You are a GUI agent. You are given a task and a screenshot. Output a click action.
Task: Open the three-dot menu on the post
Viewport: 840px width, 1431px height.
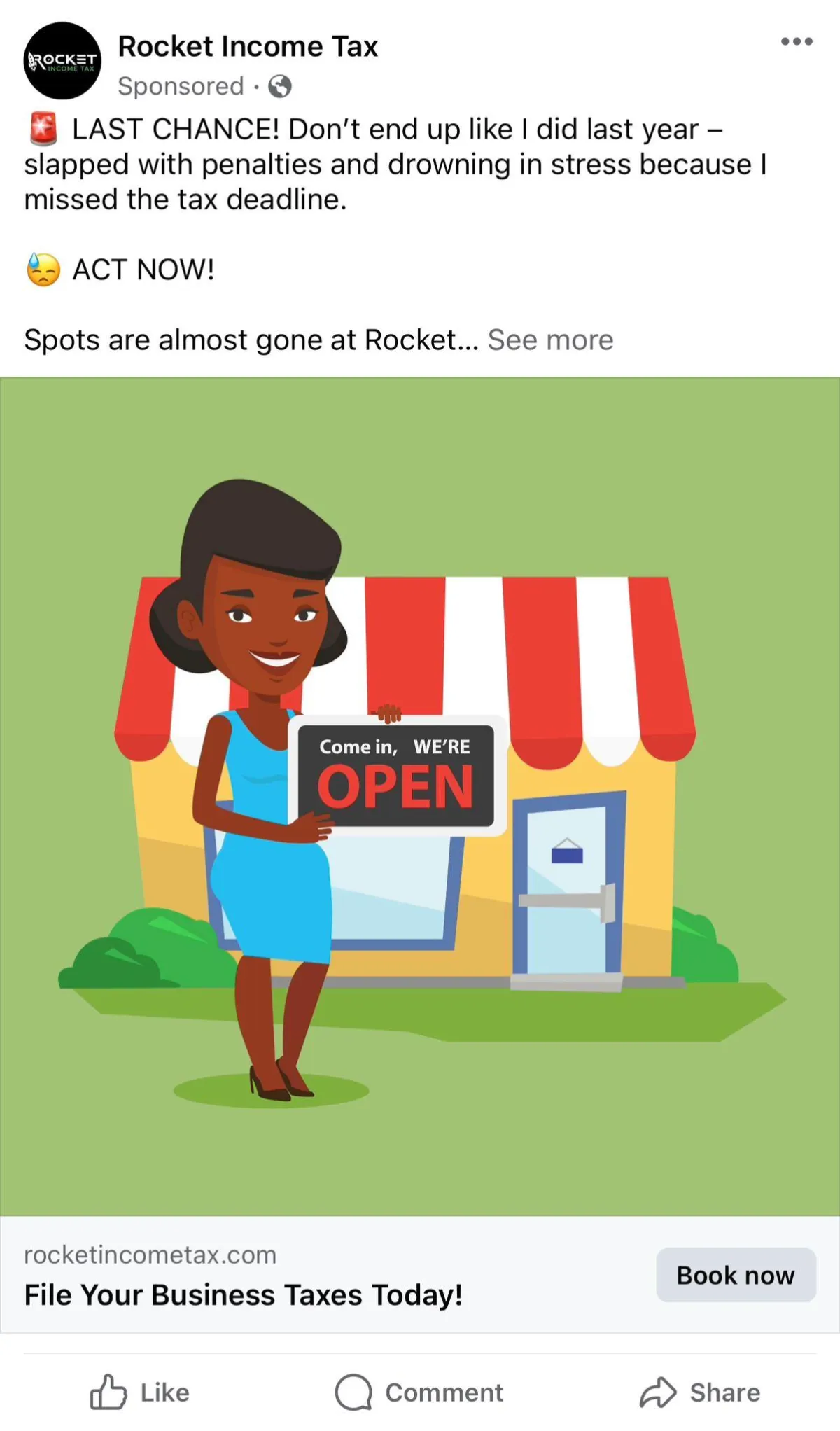pyautogui.click(x=797, y=41)
